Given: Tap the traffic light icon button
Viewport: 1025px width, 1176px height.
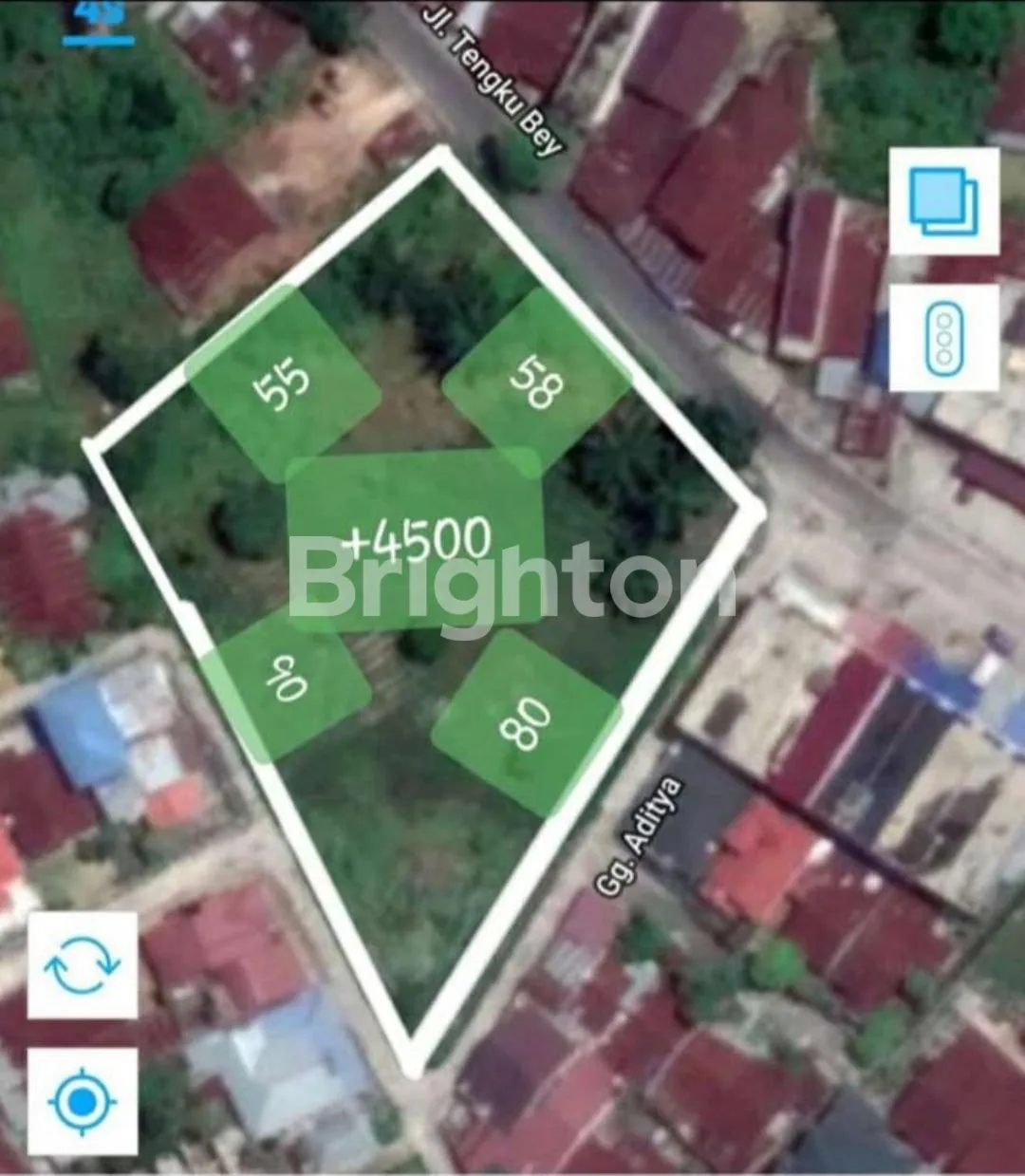Looking at the screenshot, I should pos(943,338).
